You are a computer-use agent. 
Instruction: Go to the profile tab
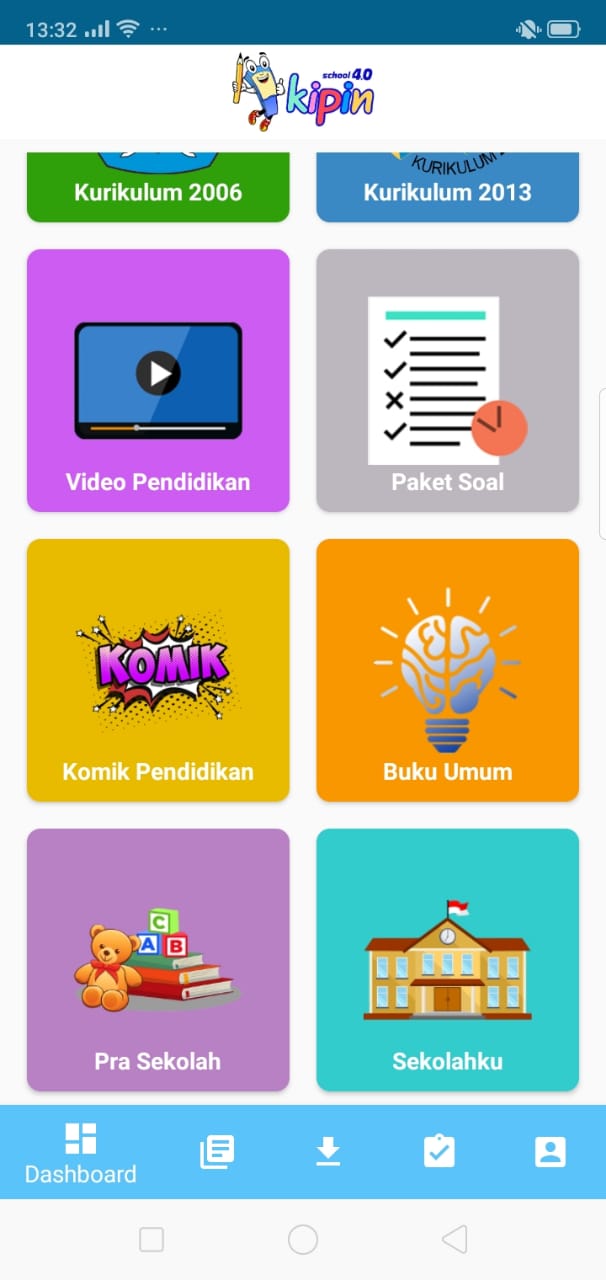[550, 1152]
